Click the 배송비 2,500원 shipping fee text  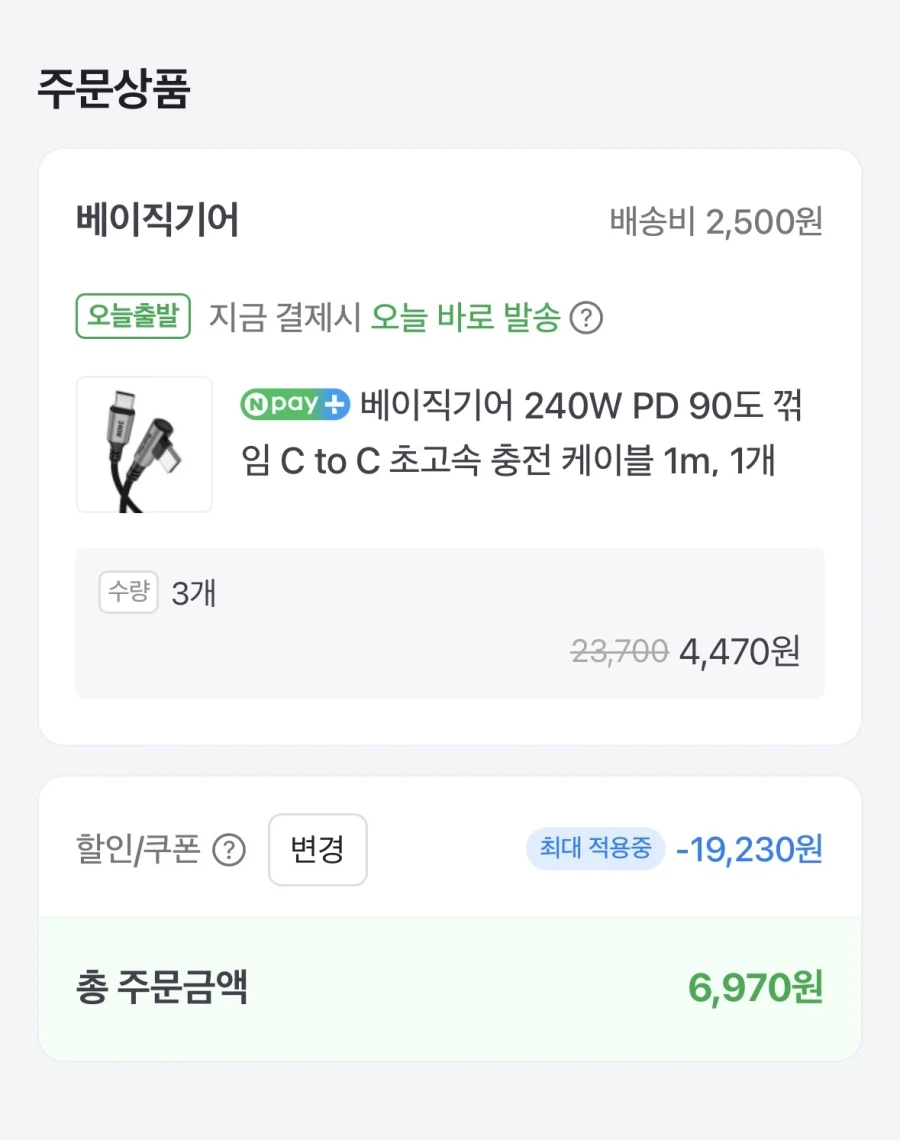tap(716, 222)
